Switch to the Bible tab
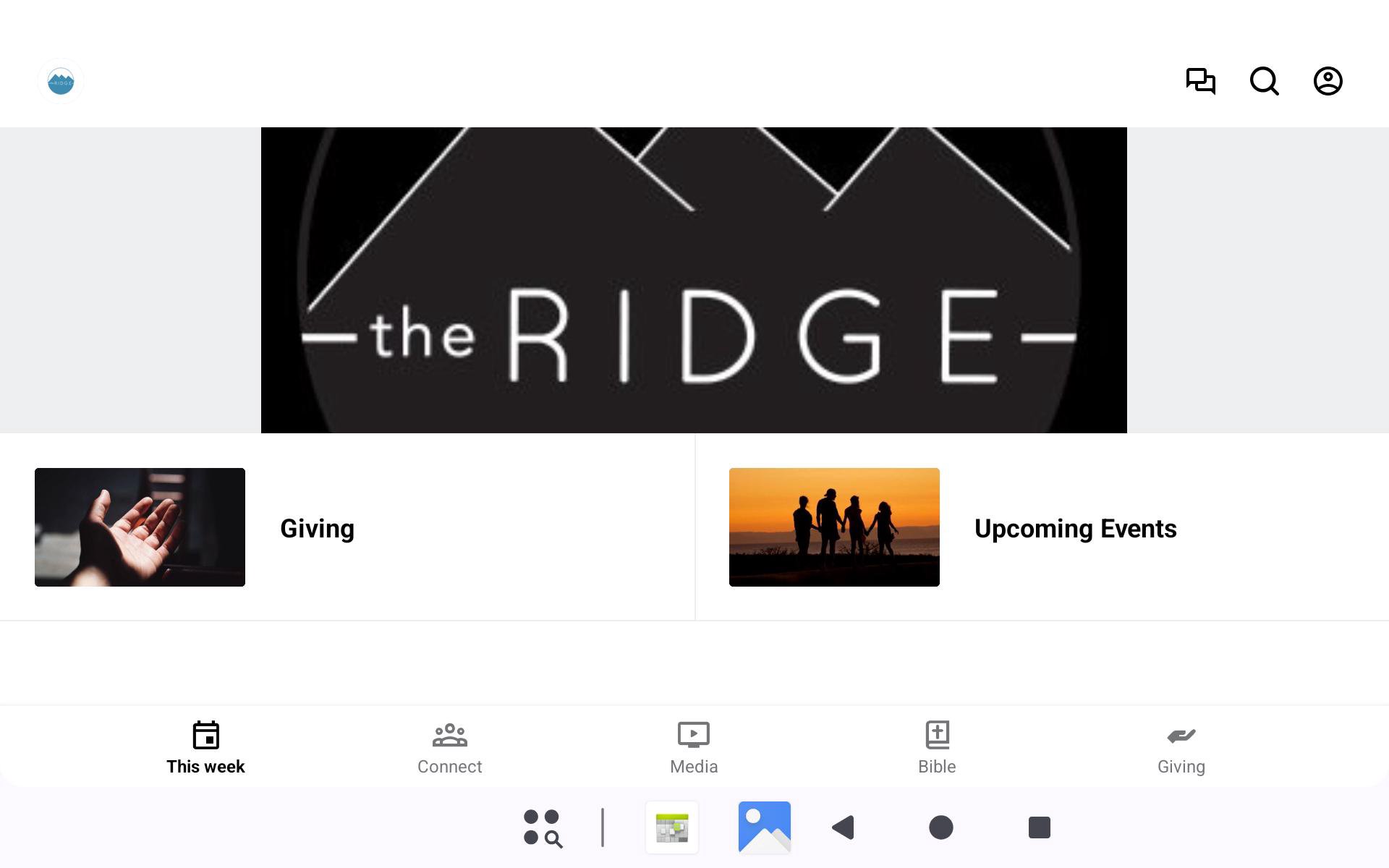This screenshot has width=1389, height=868. click(x=937, y=748)
